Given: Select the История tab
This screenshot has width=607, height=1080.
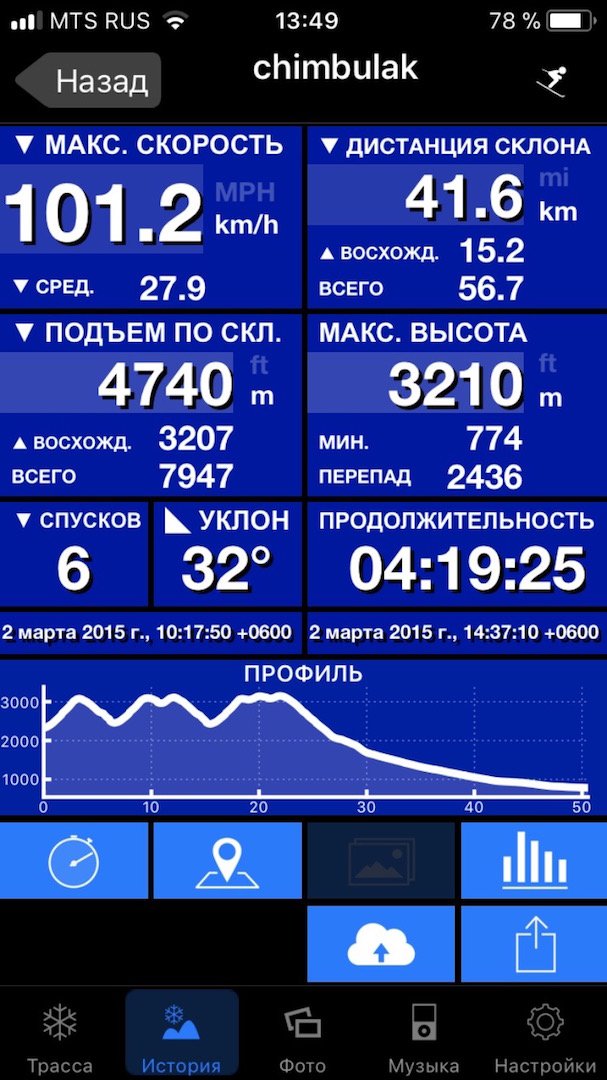Looking at the screenshot, I should pos(181,1038).
